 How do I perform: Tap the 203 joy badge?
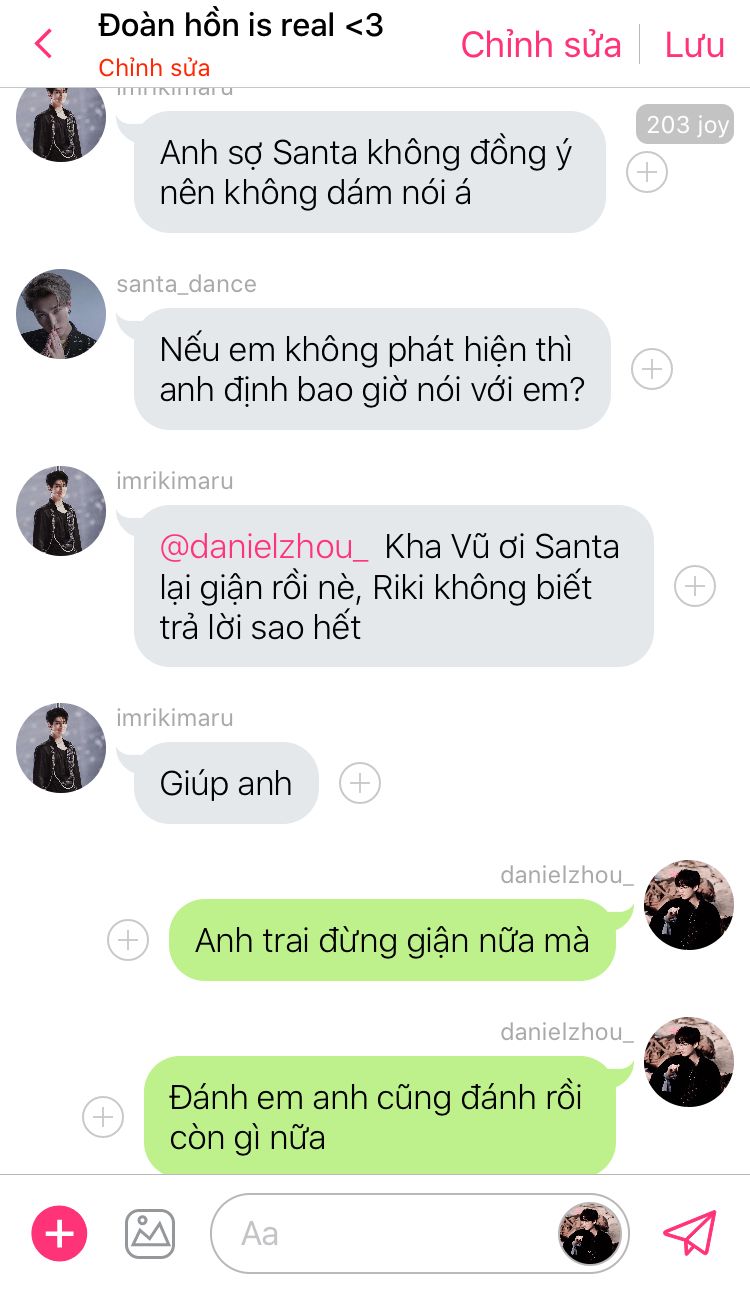[687, 125]
